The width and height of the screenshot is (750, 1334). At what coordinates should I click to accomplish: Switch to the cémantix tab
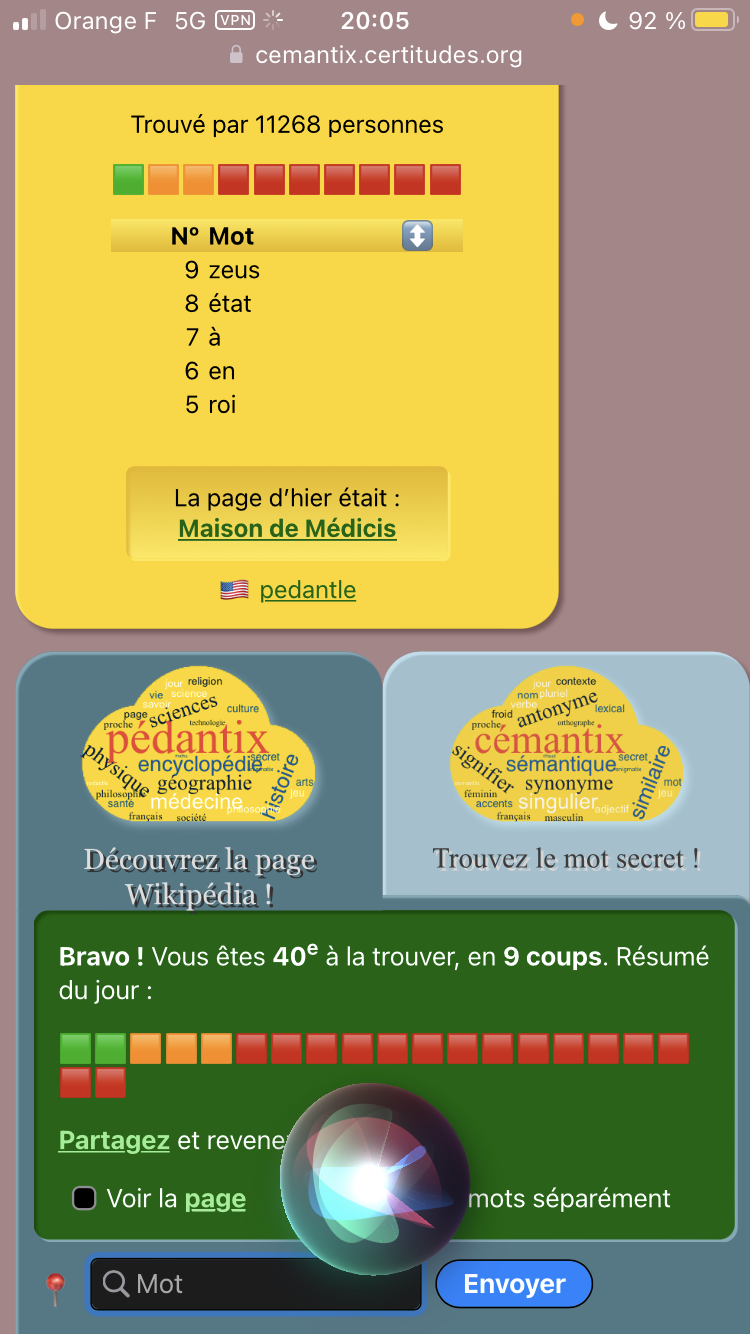point(566,768)
